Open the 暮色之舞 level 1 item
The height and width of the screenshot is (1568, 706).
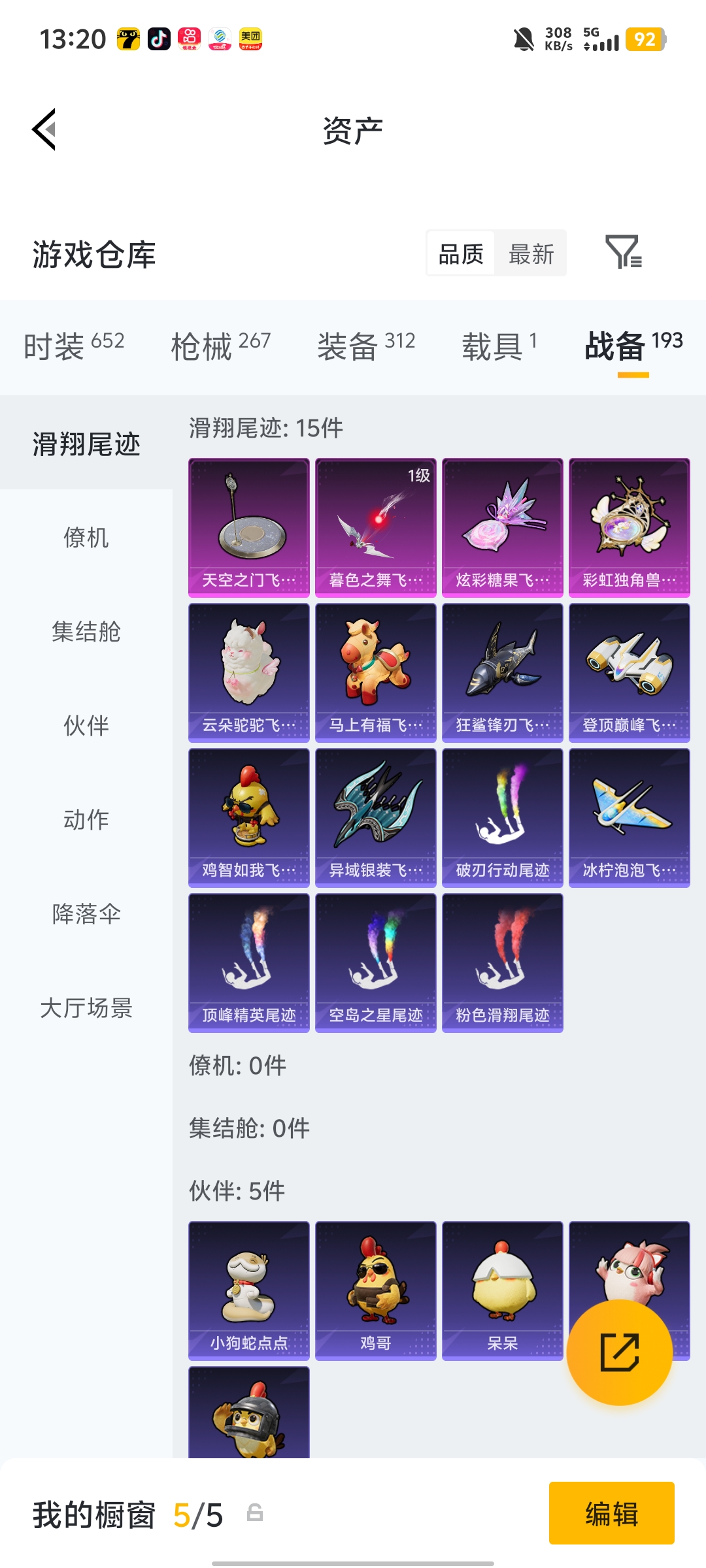[x=376, y=527]
